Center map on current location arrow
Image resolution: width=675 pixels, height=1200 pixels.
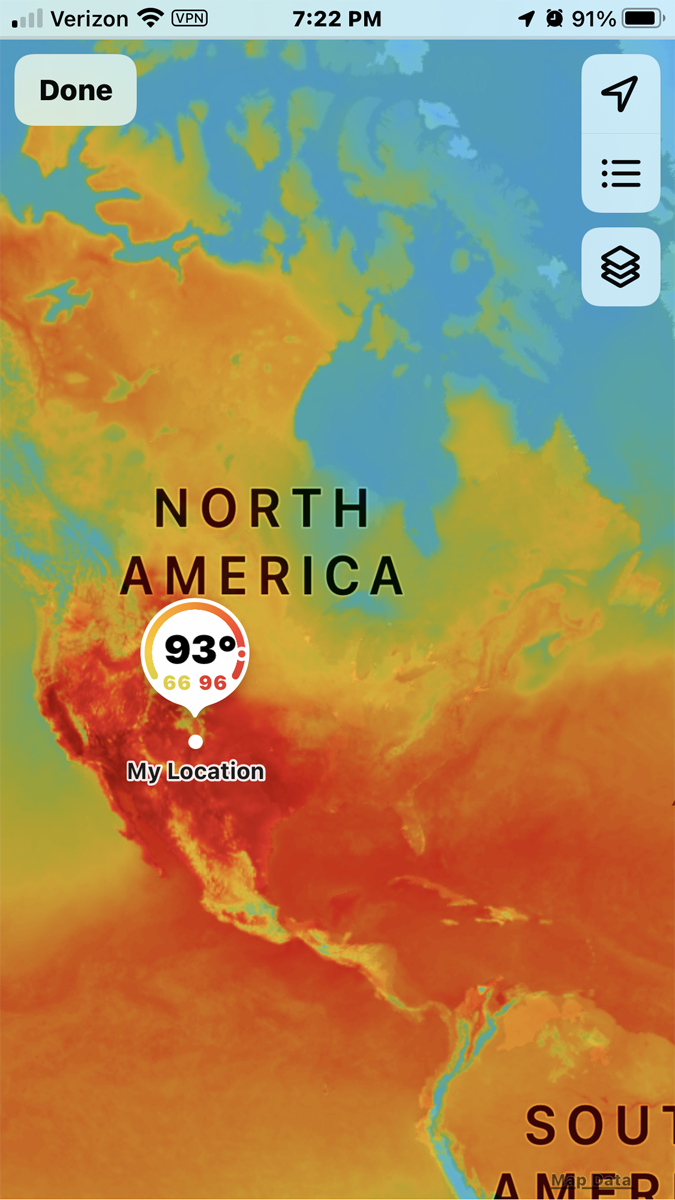tap(620, 94)
